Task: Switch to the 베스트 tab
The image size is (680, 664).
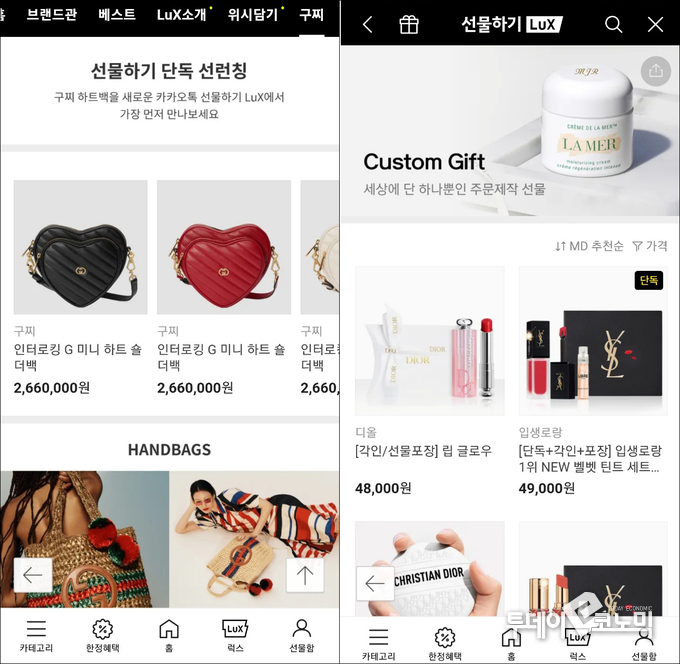Action: click(117, 15)
